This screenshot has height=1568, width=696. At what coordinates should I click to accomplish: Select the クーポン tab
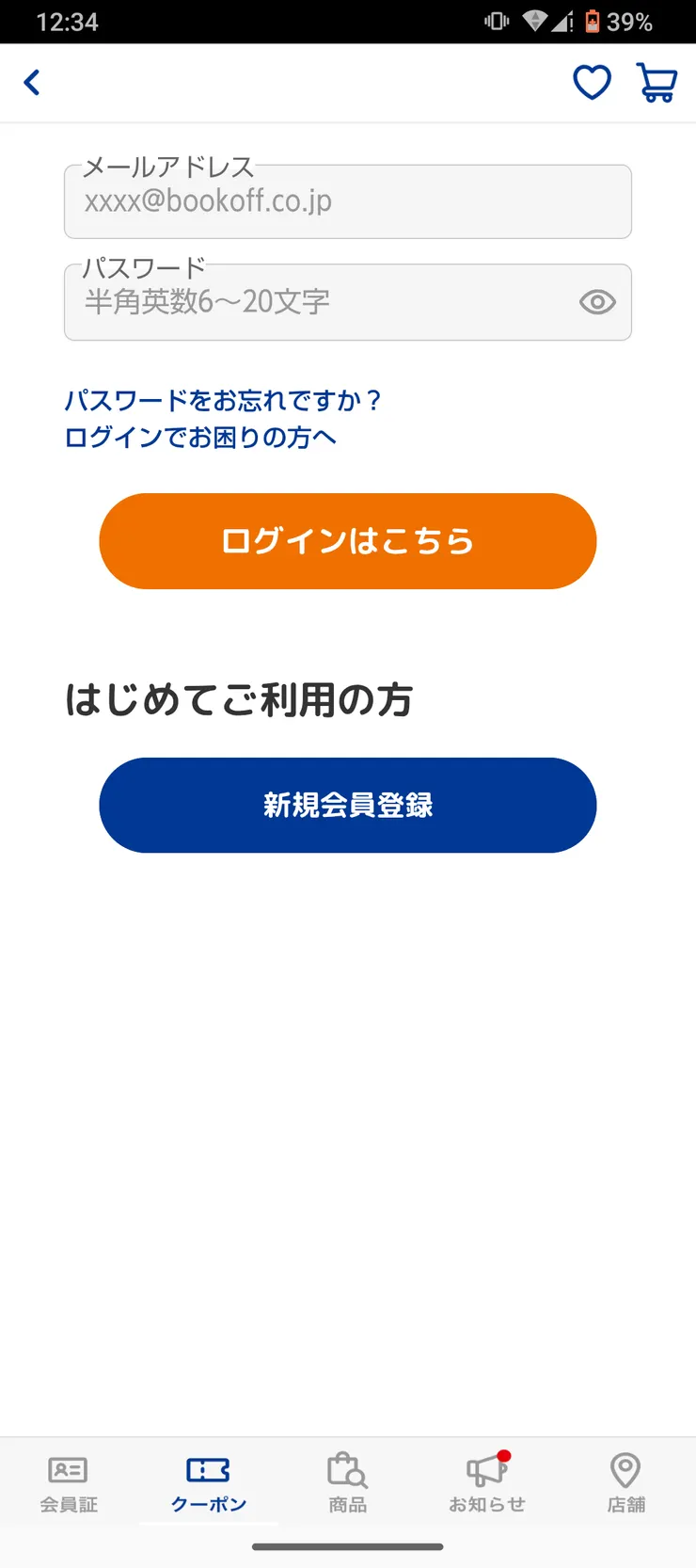pyautogui.click(x=208, y=1483)
